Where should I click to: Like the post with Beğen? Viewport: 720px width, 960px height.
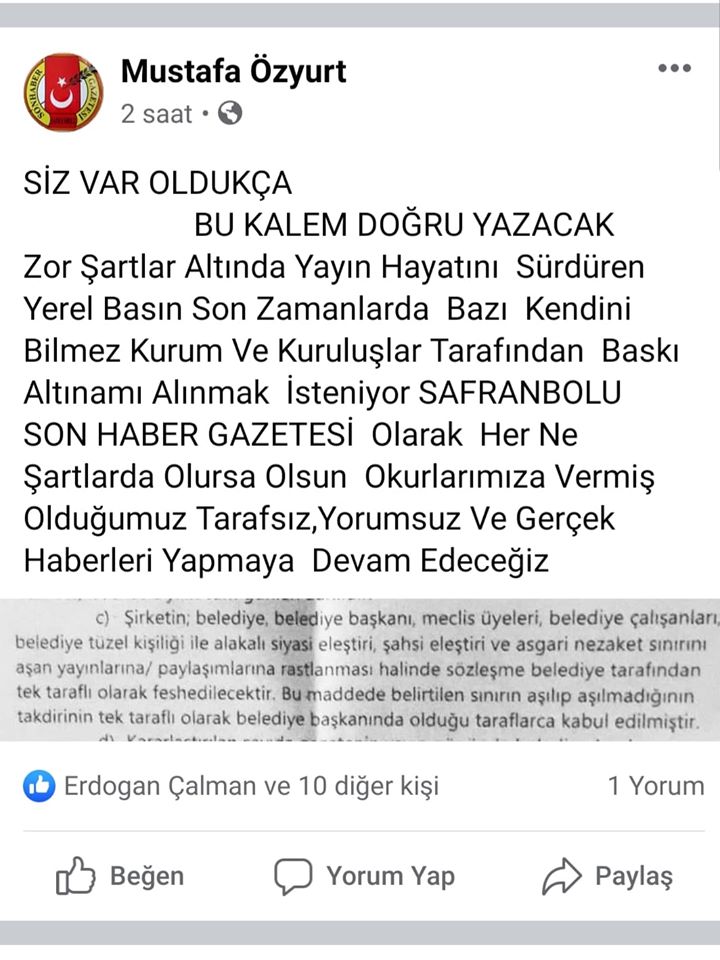[x=120, y=877]
